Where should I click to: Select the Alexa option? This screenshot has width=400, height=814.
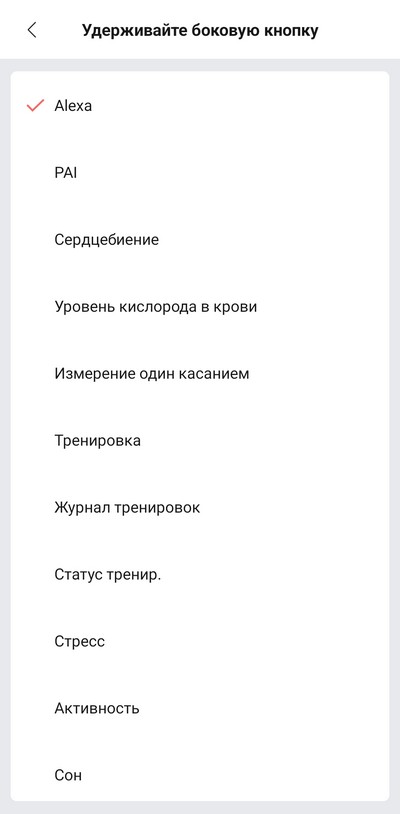[x=200, y=106]
